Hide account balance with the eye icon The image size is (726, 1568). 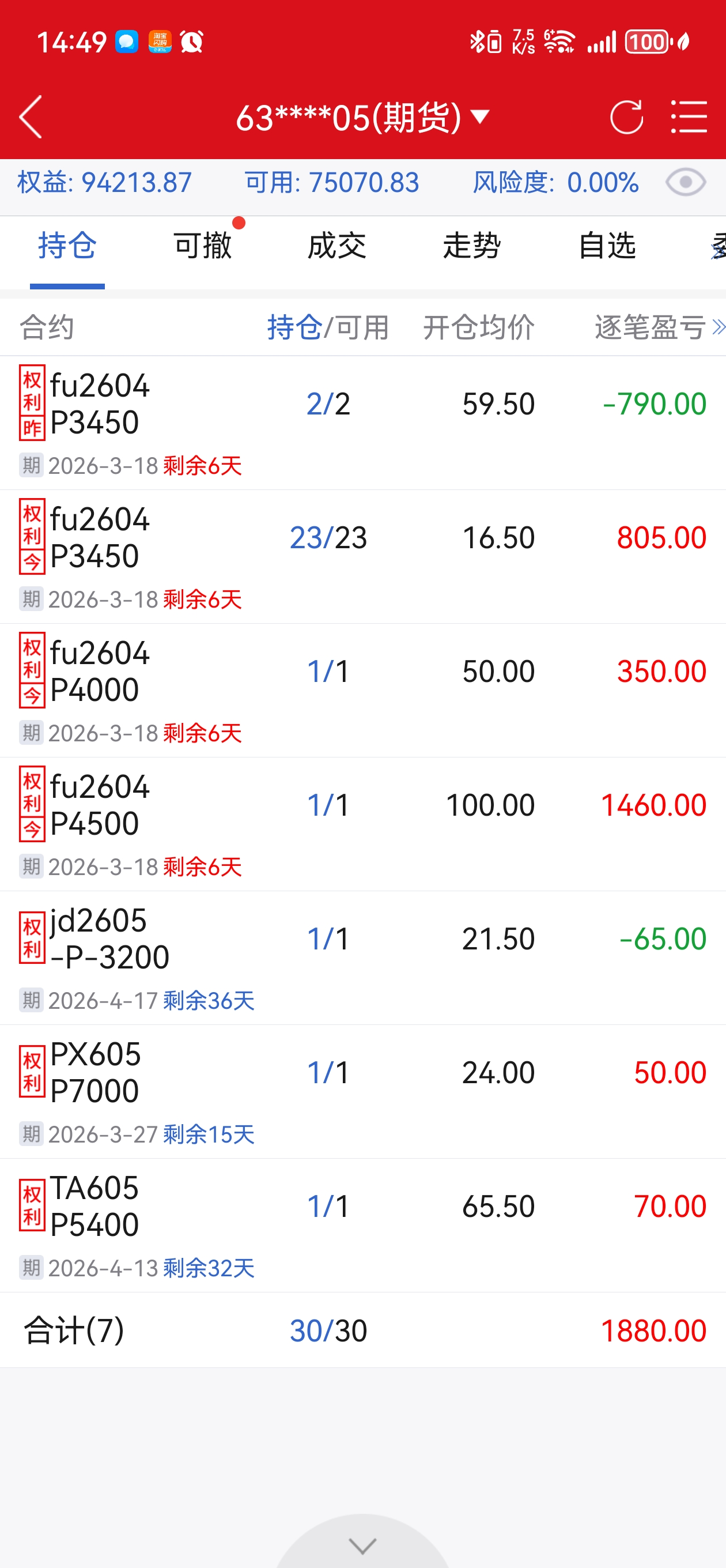pos(685,183)
